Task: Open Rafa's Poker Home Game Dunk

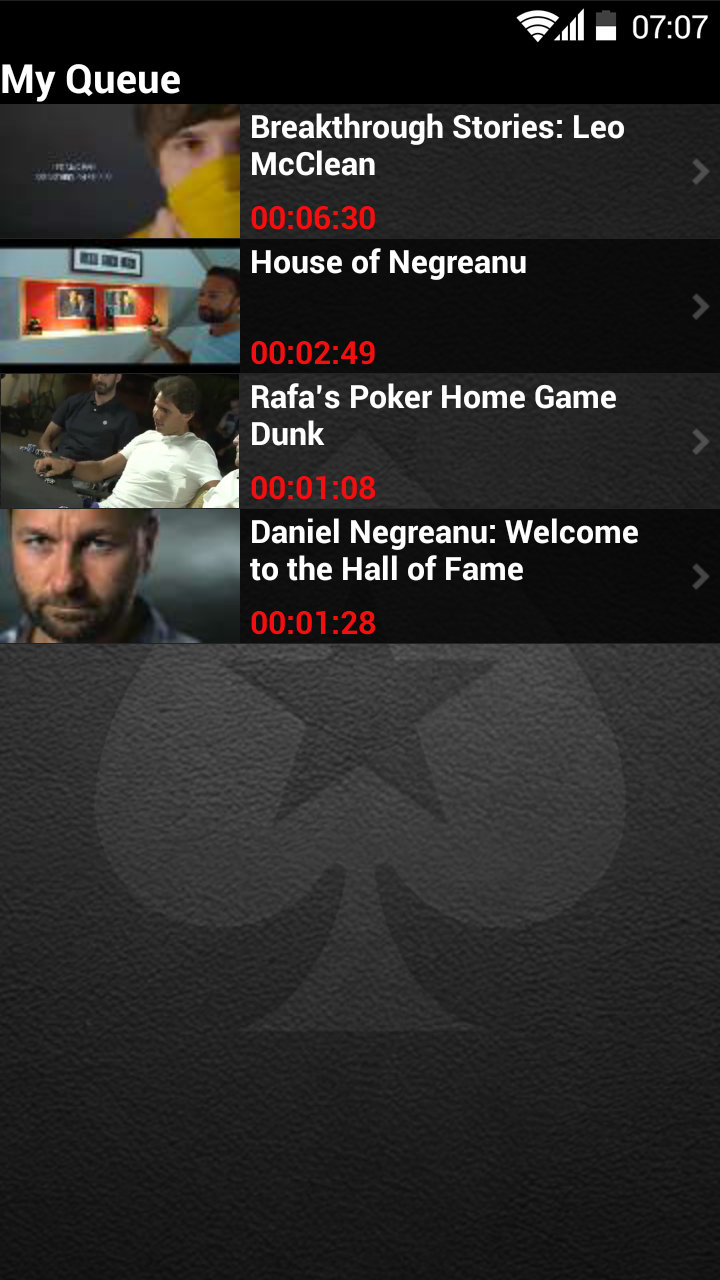Action: click(433, 416)
